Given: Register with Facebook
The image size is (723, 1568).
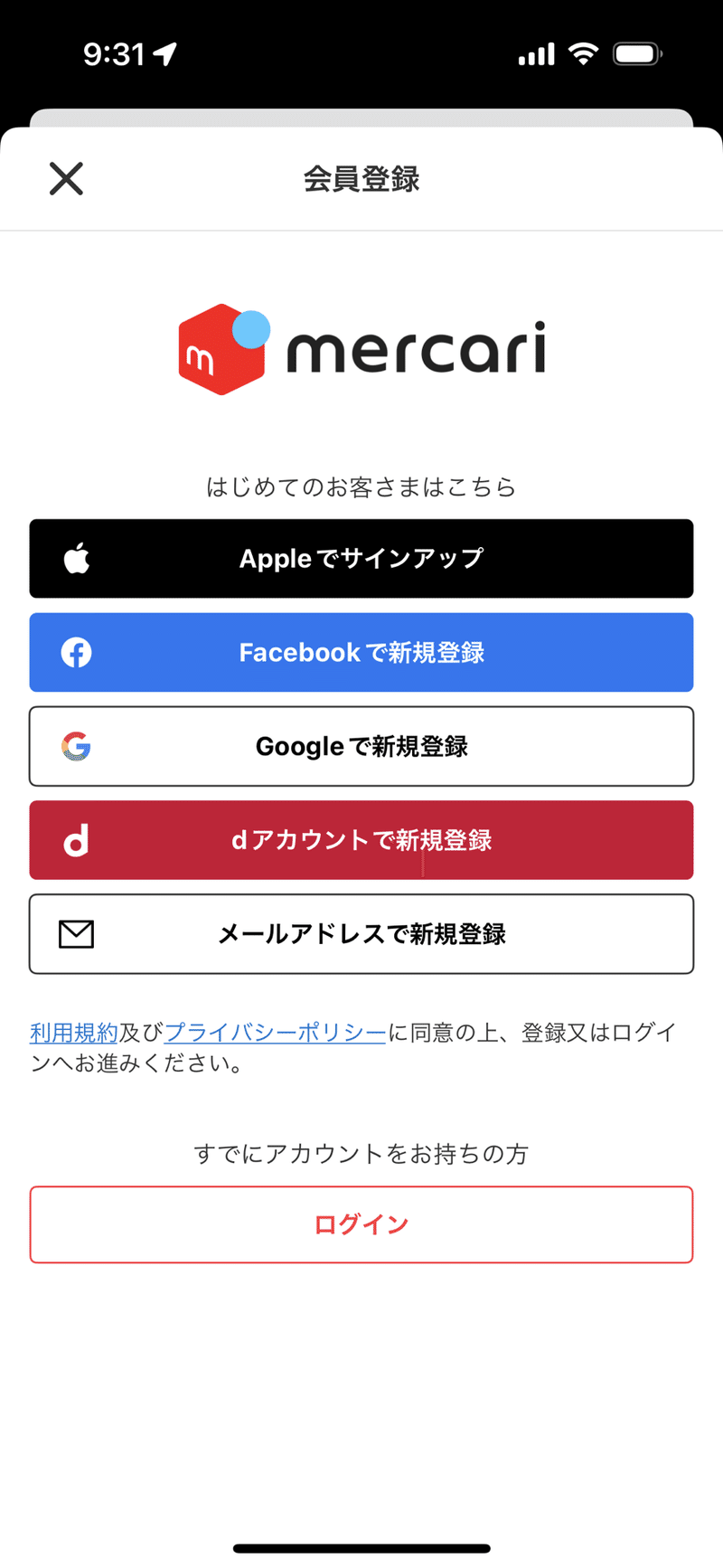Looking at the screenshot, I should (x=361, y=653).
